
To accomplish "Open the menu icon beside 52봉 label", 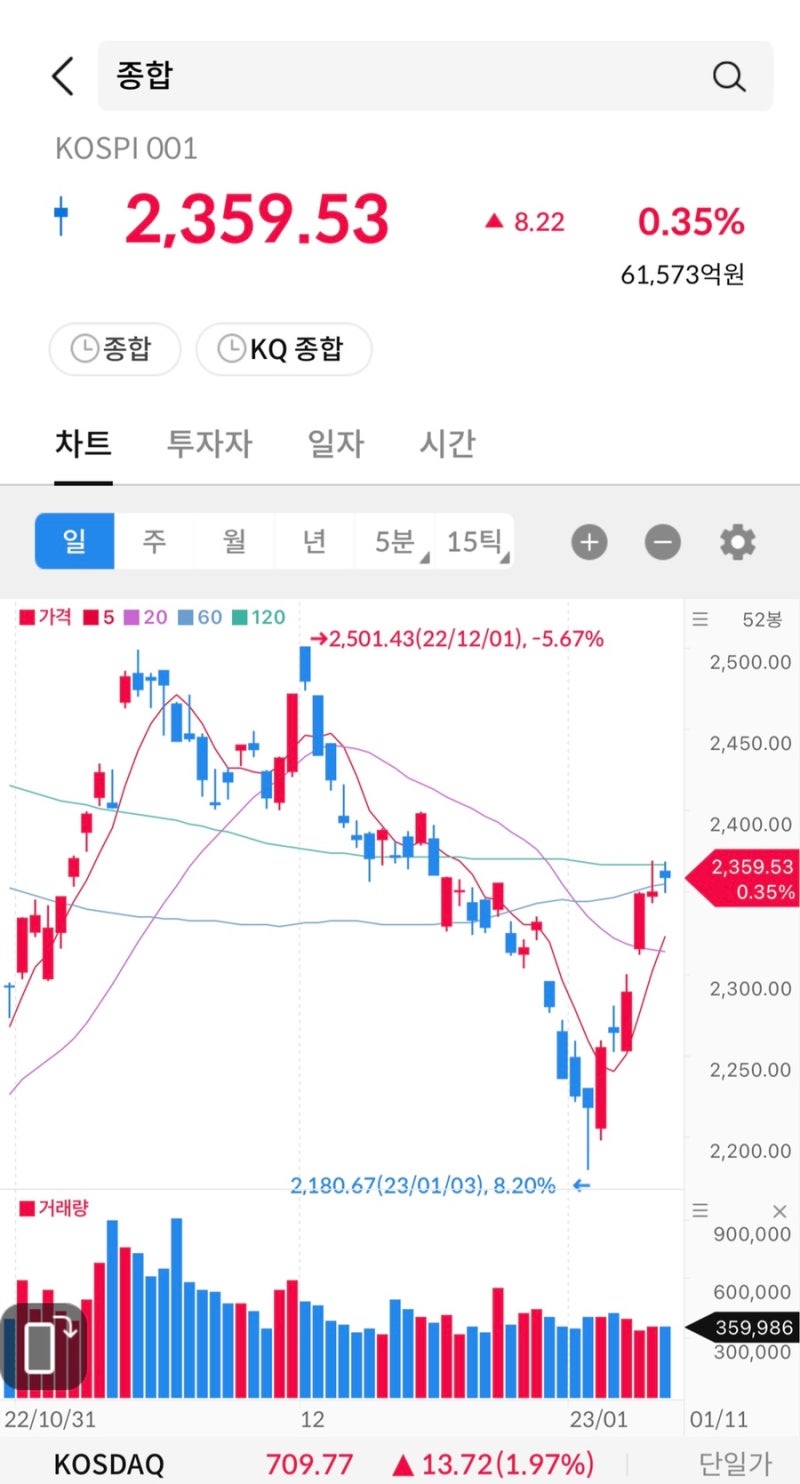I will [x=700, y=619].
